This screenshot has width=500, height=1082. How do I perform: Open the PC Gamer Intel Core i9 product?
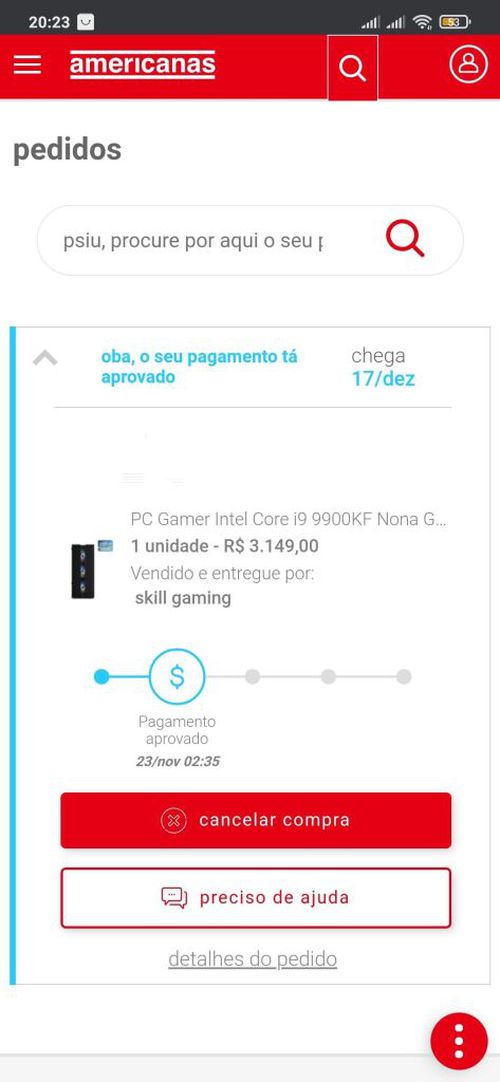pyautogui.click(x=288, y=518)
